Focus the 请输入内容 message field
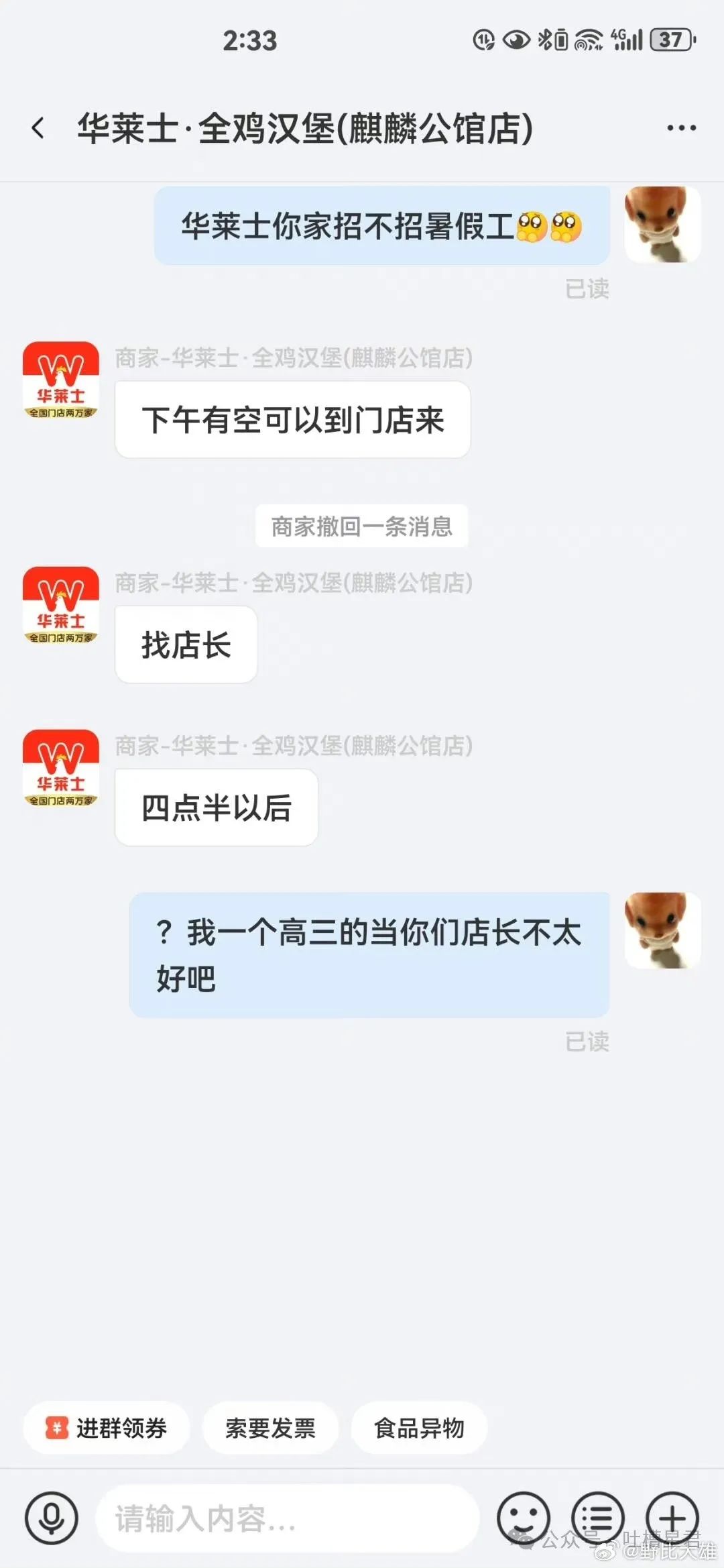This screenshot has width=724, height=1568. (x=288, y=1518)
